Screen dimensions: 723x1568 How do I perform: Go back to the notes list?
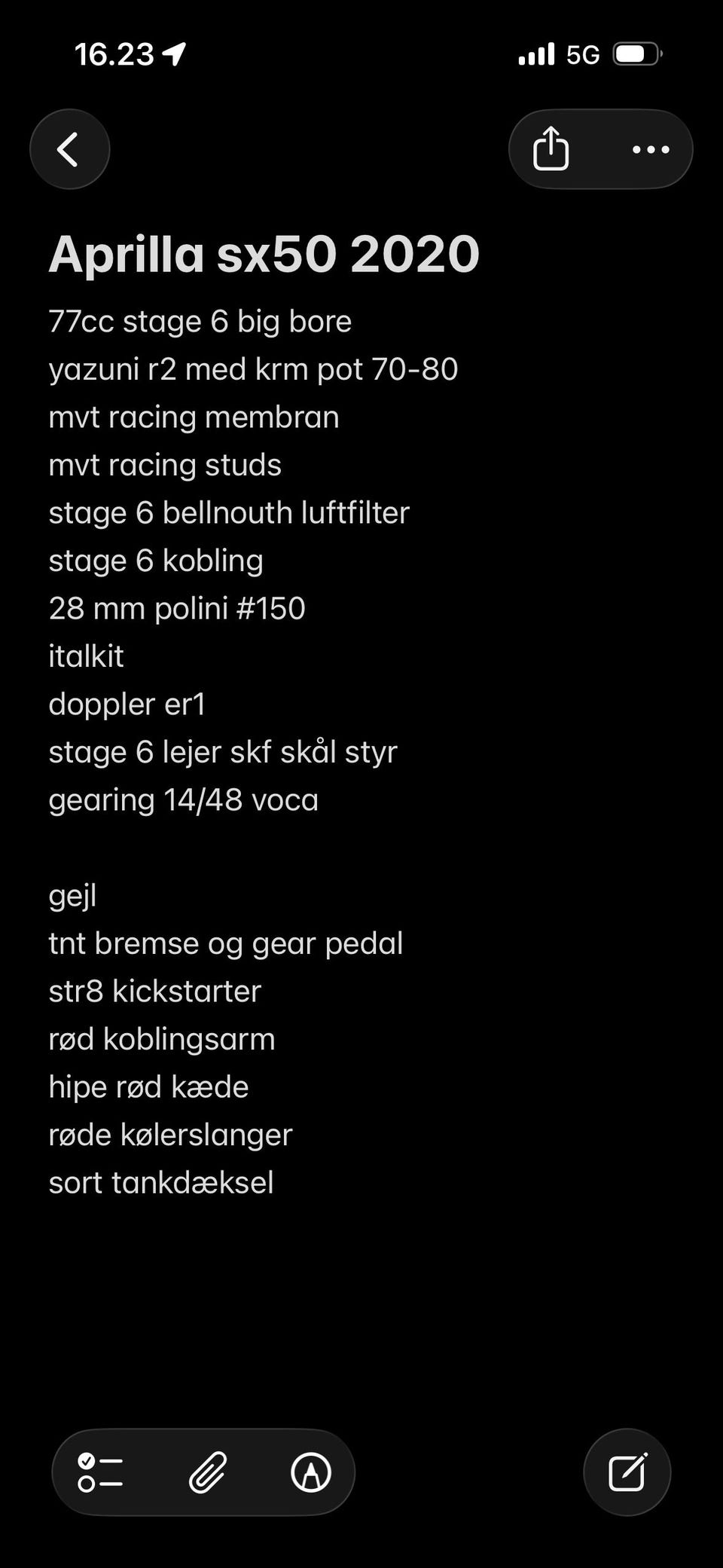[x=69, y=149]
